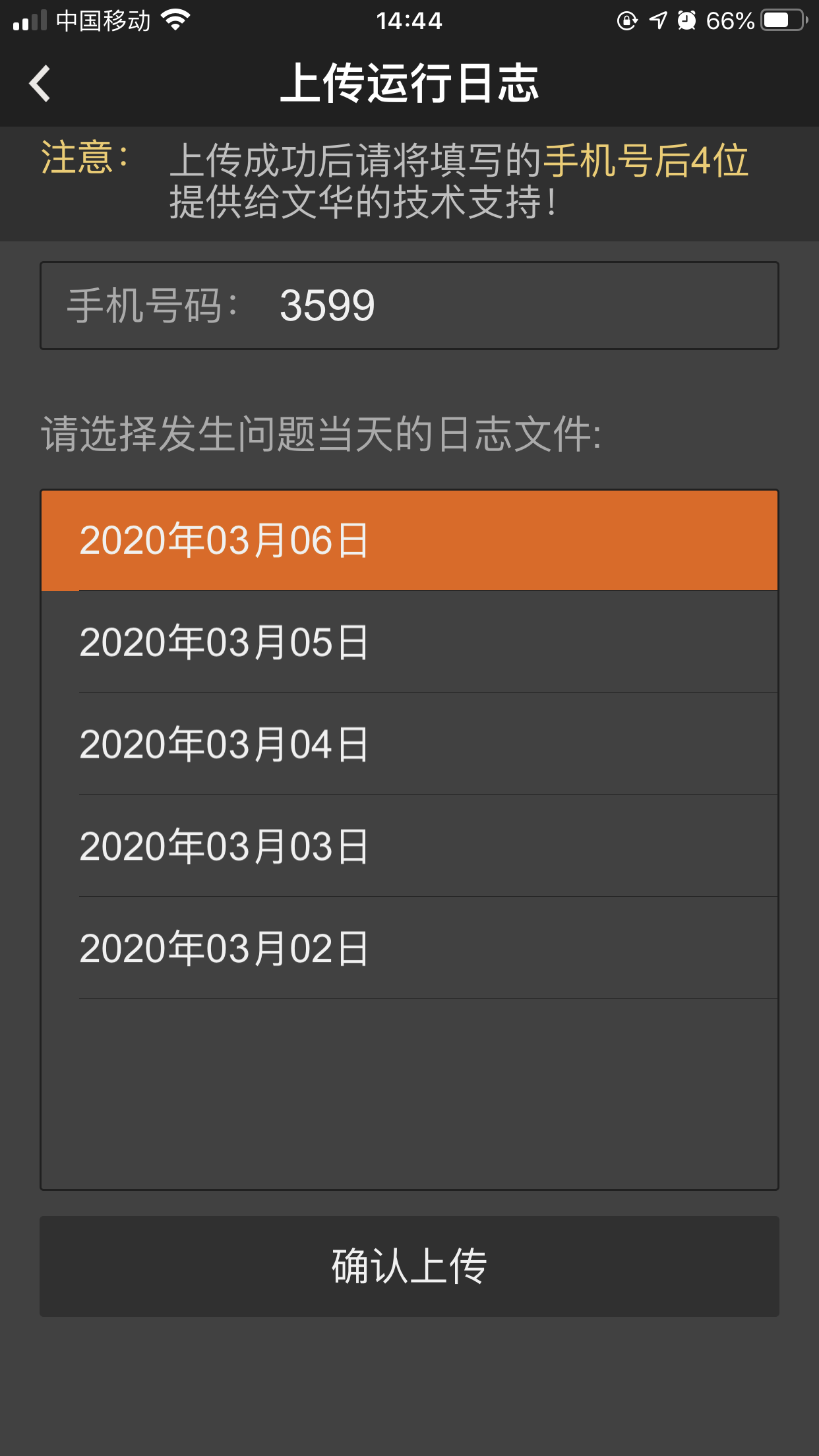Select the 2020年03月03日 log entry
Viewport: 819px width, 1456px height.
coord(409,846)
